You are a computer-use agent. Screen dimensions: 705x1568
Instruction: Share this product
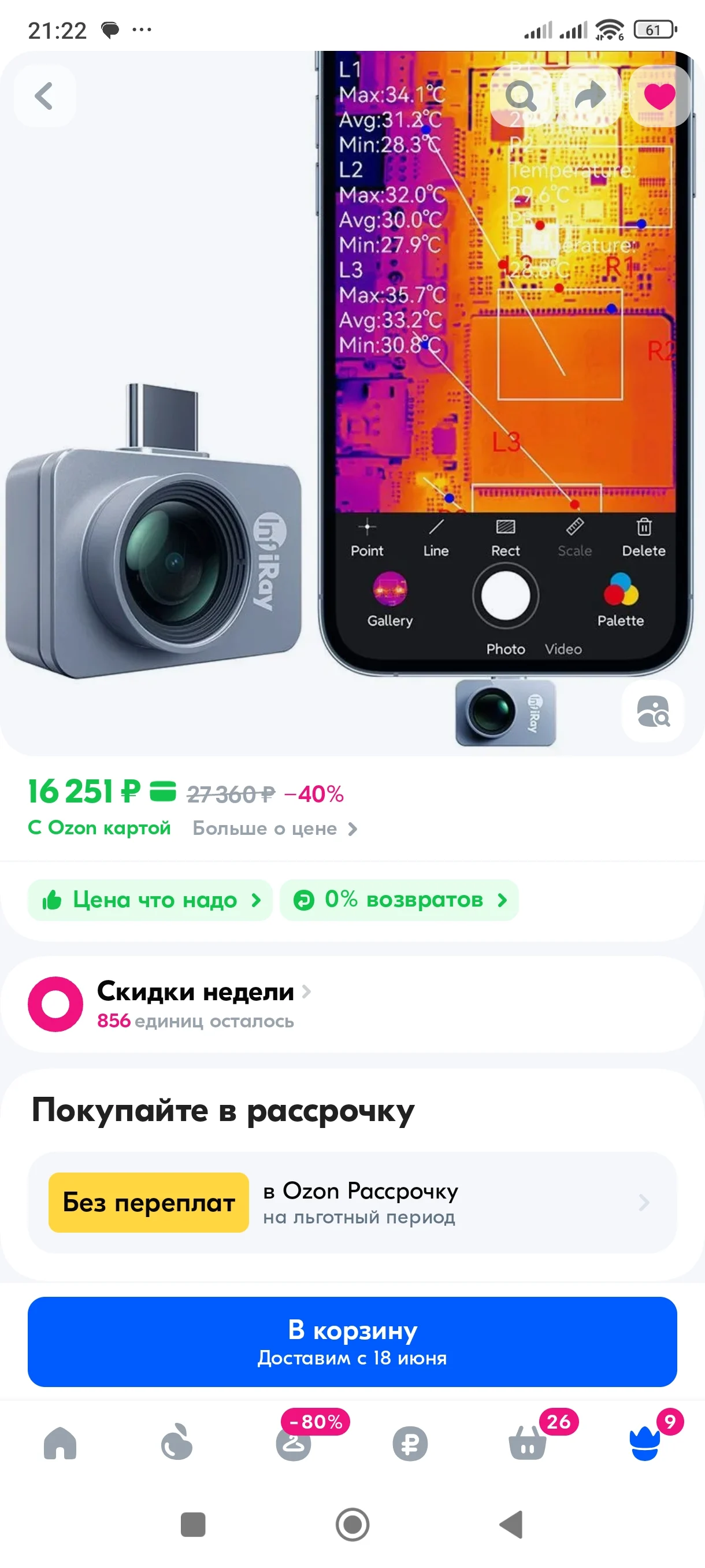[x=591, y=96]
